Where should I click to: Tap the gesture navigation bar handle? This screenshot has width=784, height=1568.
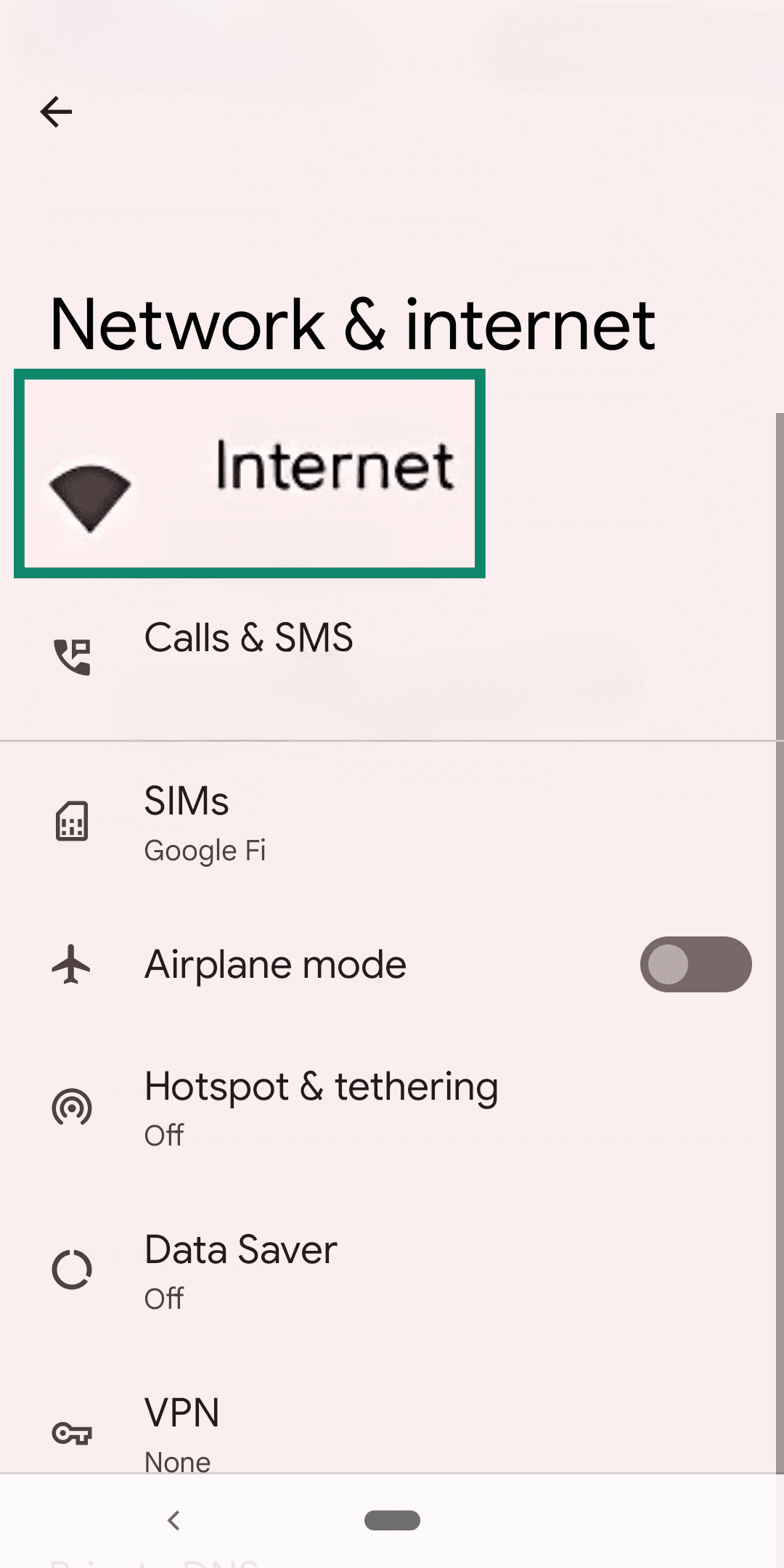[x=392, y=1521]
